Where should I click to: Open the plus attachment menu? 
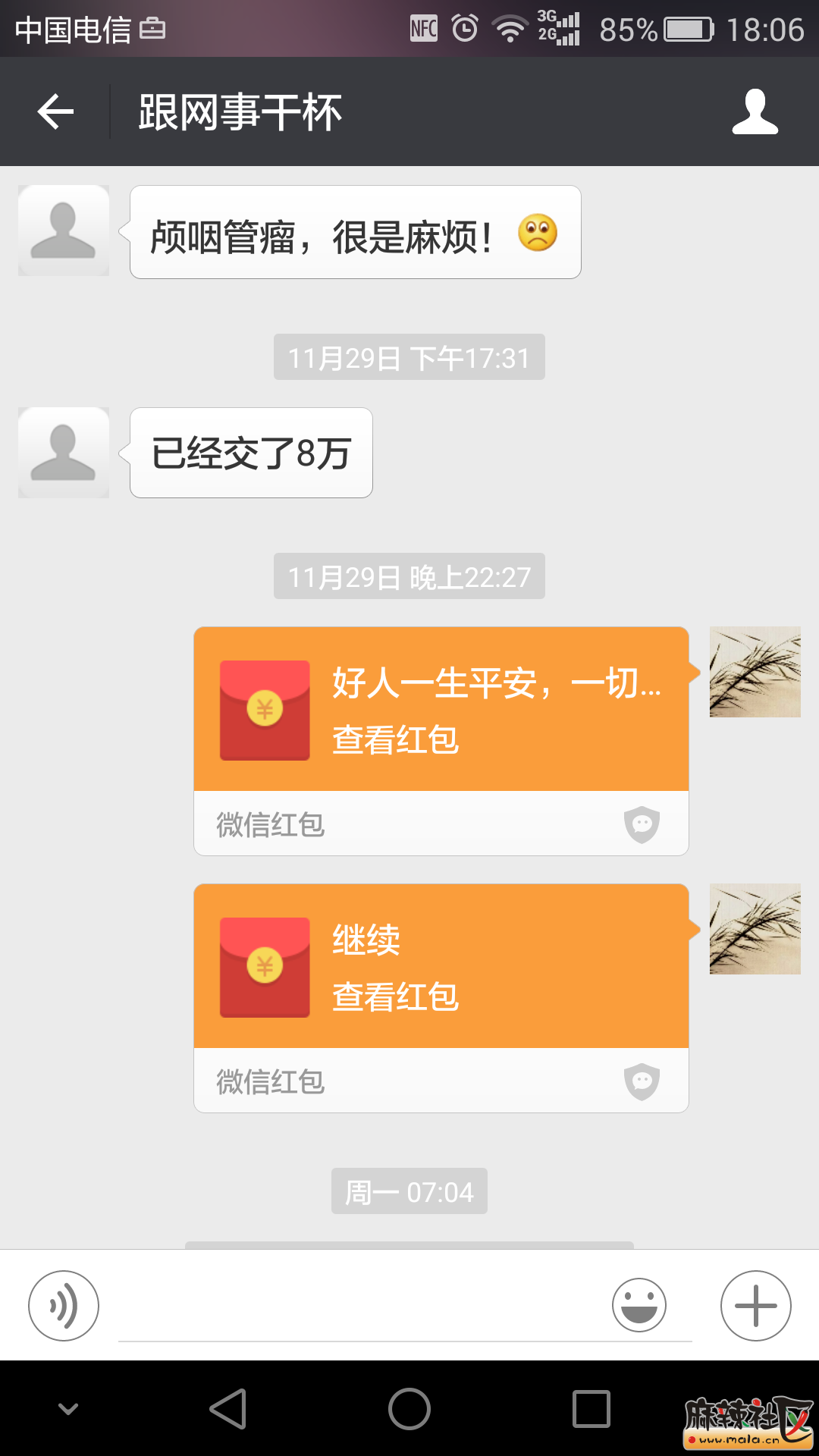(755, 1305)
